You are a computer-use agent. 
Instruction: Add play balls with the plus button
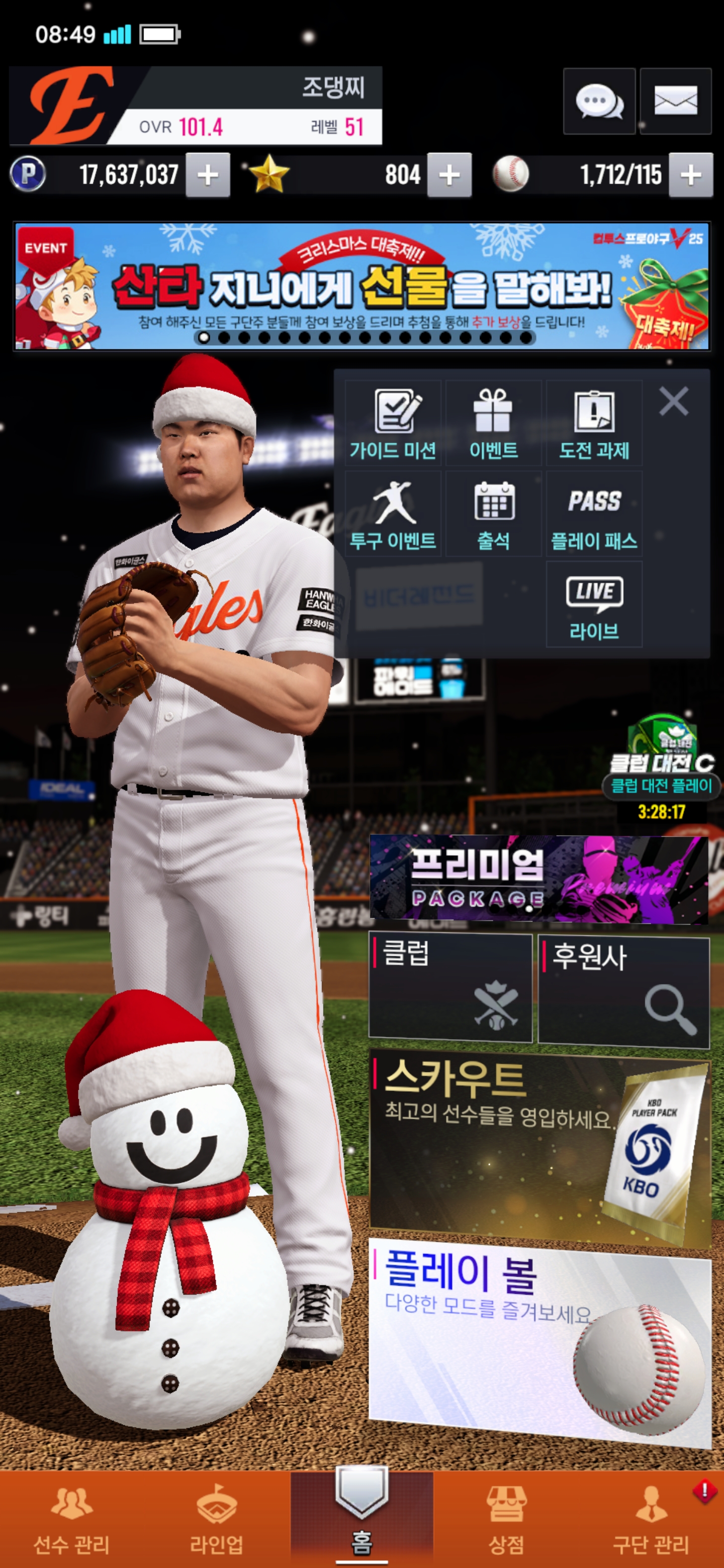[x=690, y=175]
